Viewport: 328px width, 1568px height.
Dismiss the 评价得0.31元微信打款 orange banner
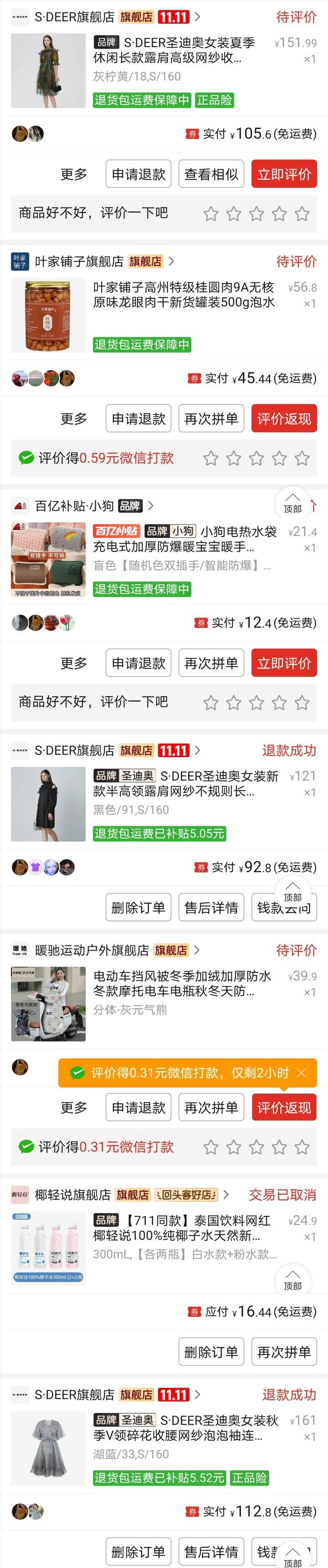point(301,1073)
